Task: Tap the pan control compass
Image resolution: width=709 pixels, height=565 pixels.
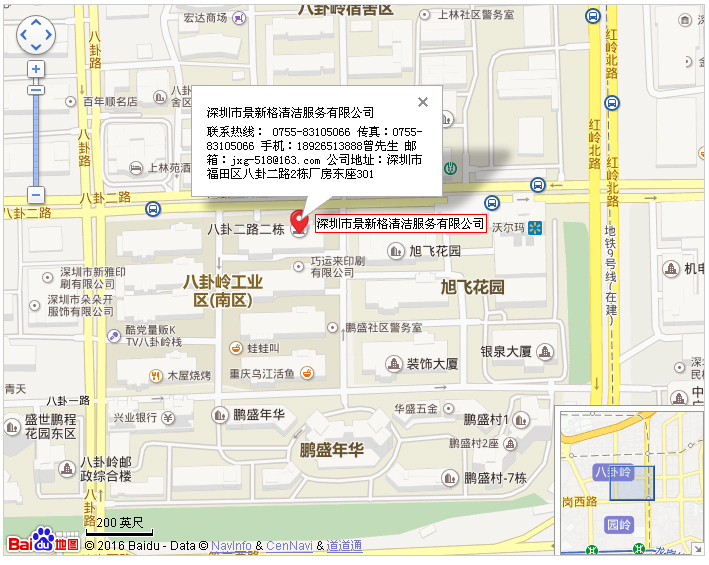Action: pyautogui.click(x=36, y=35)
